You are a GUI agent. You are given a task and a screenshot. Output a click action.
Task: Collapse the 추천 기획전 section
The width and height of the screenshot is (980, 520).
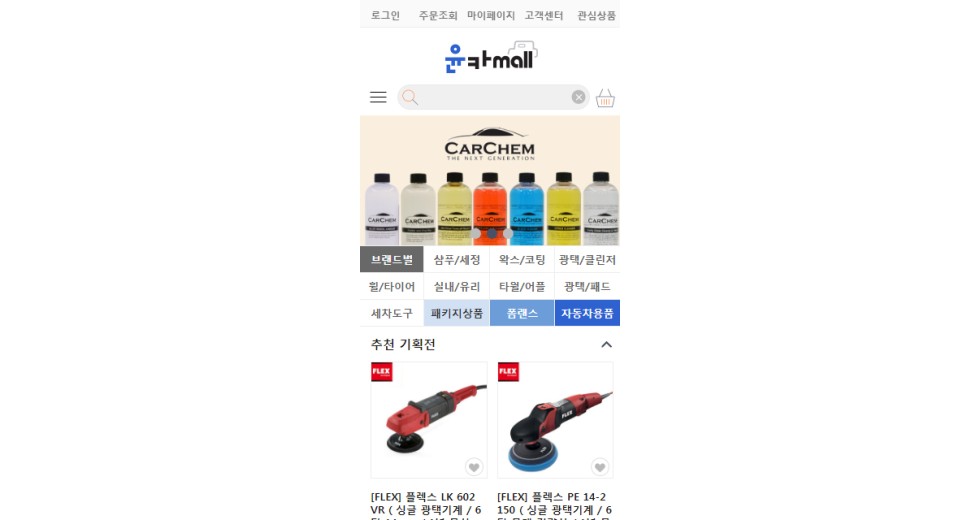606,345
